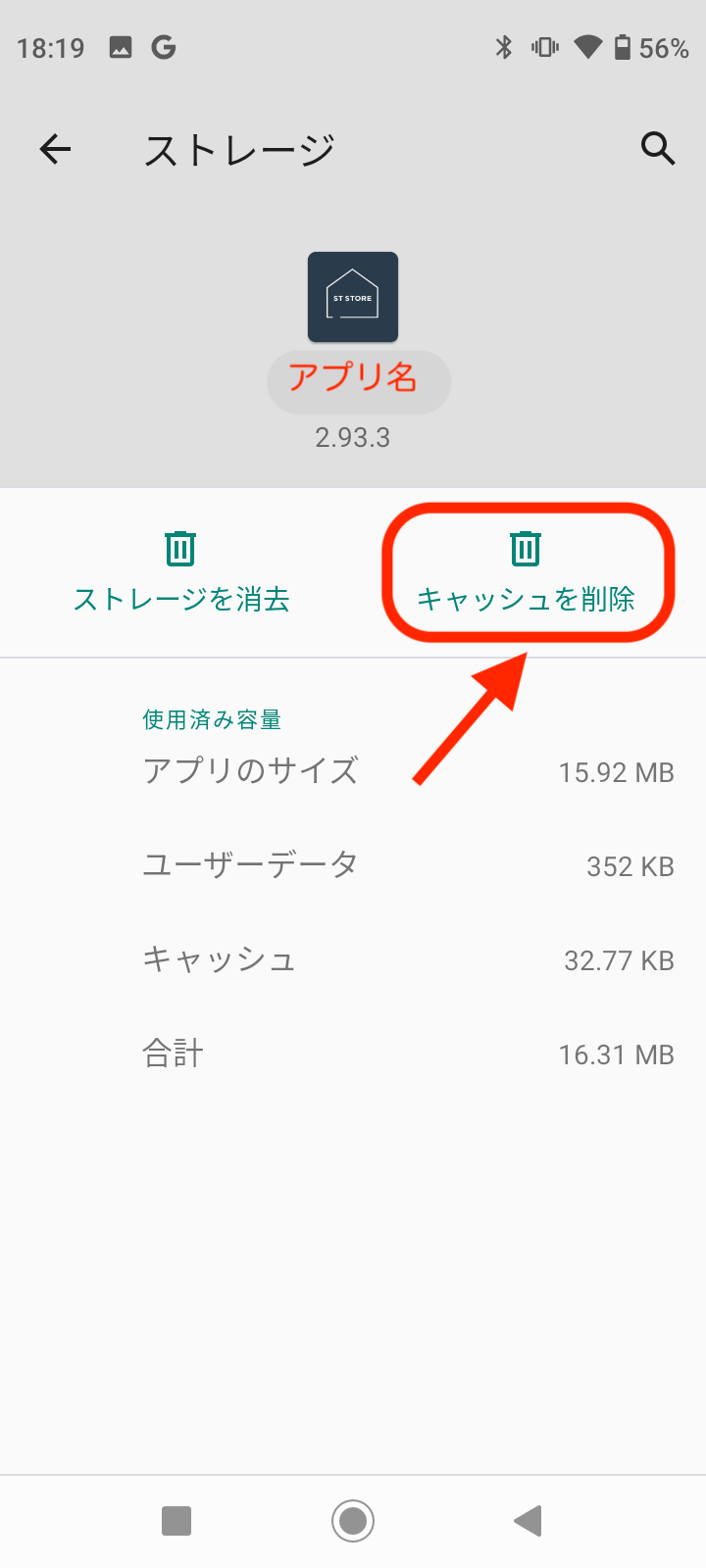Open recent apps with the square button

click(176, 1521)
